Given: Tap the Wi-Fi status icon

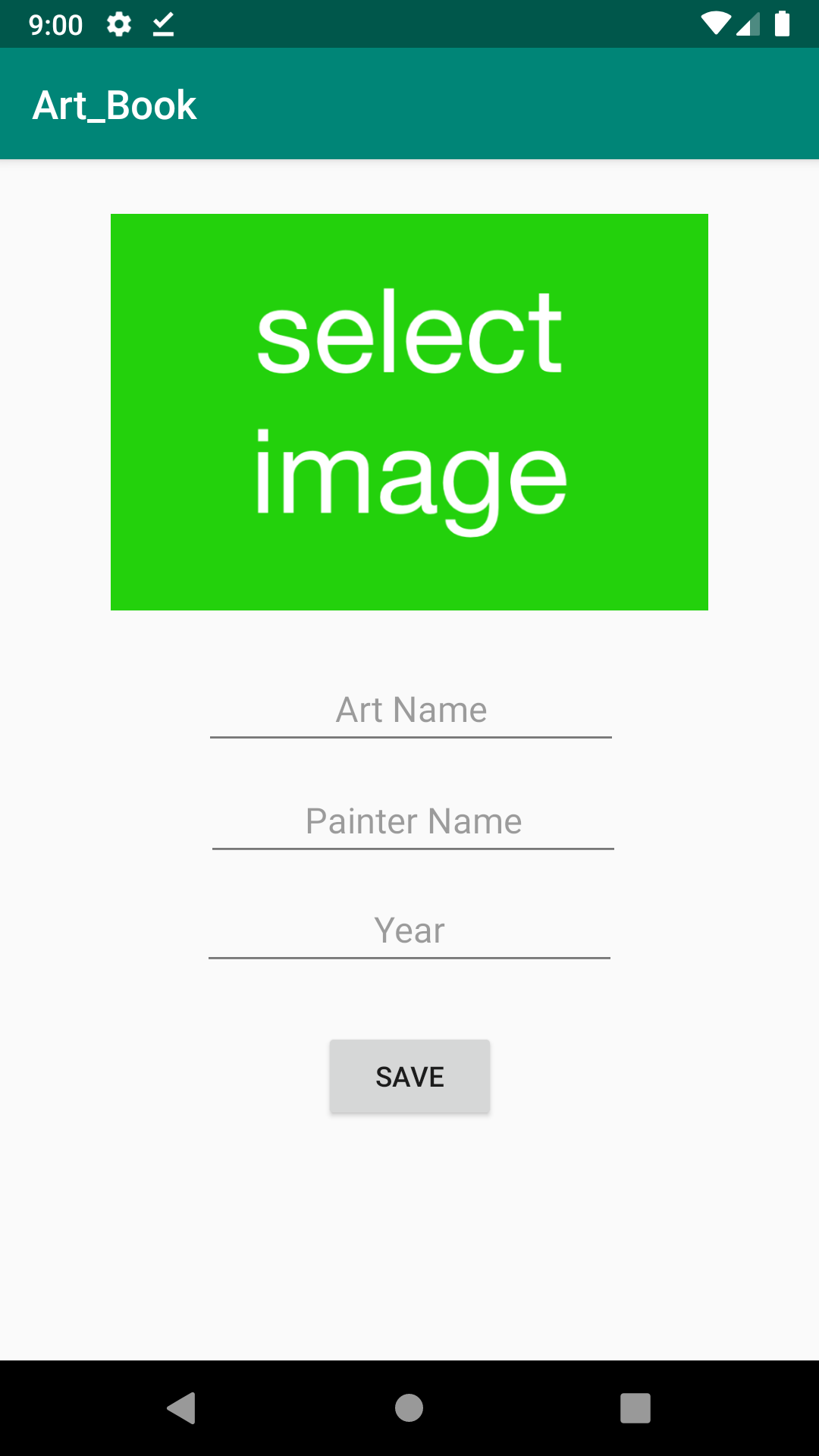Looking at the screenshot, I should 717,24.
